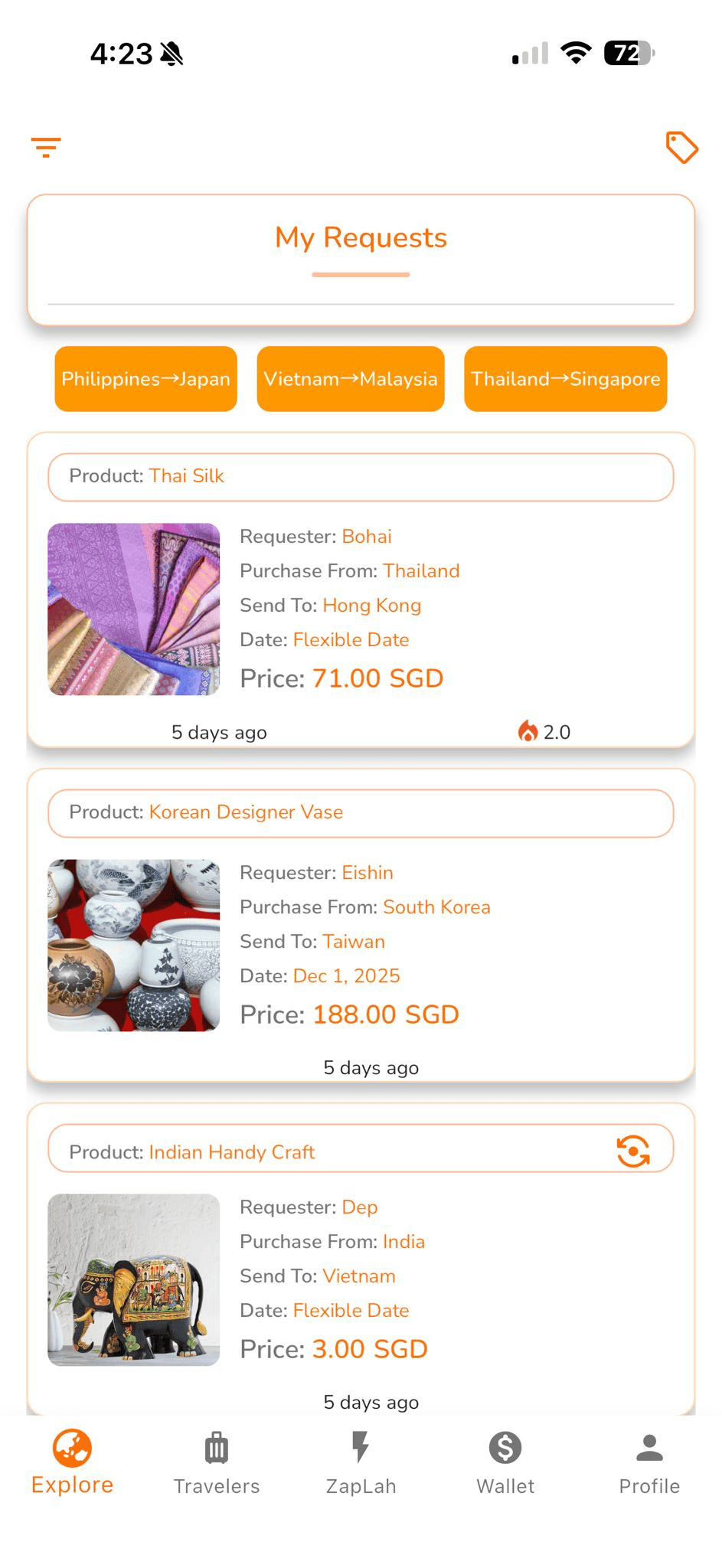The image size is (722, 1568).
Task: Tap the requester name Eishin
Action: point(368,872)
